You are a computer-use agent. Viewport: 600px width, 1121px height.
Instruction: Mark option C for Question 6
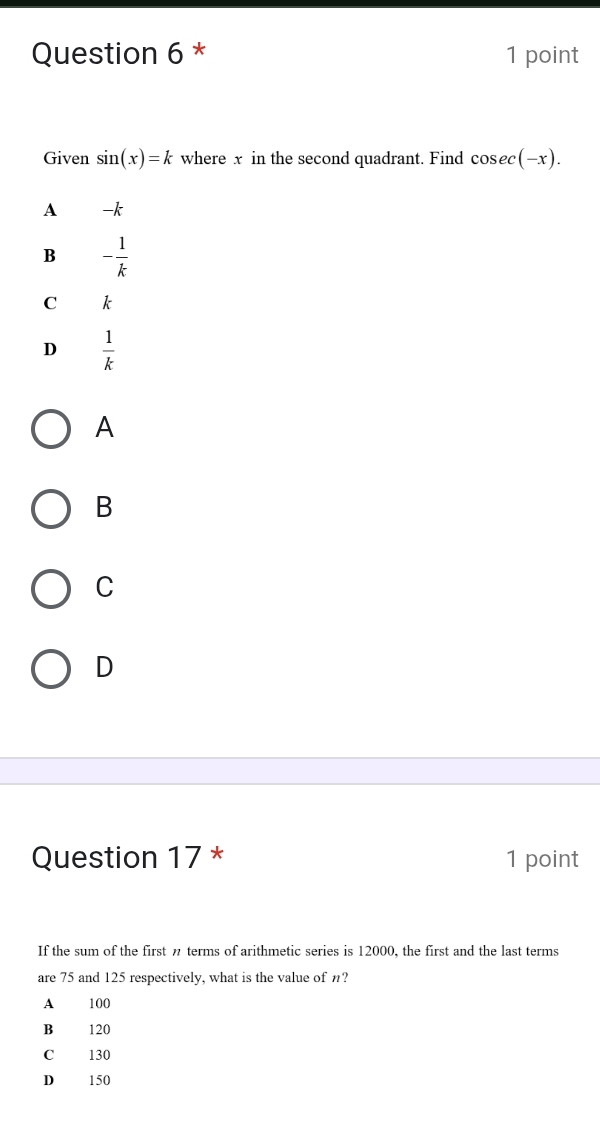[51, 588]
